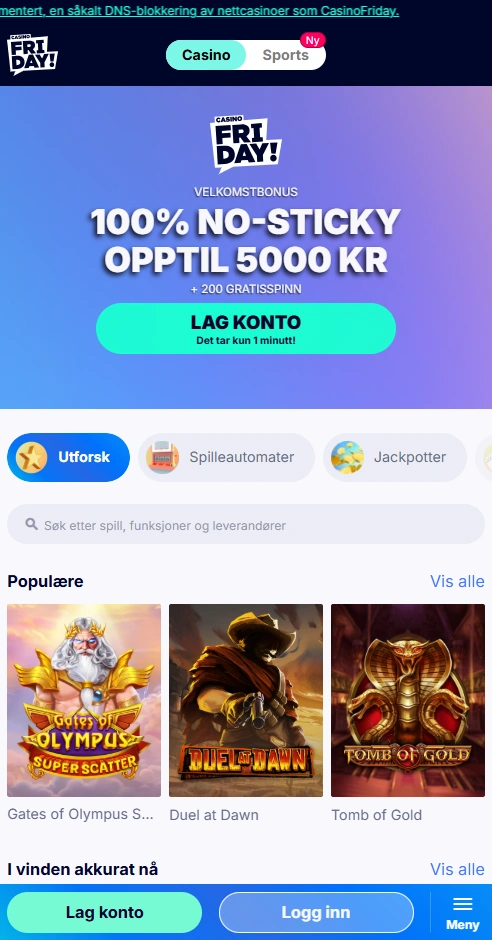This screenshot has width=492, height=940.
Task: Open the DNS-blokkering notice link
Action: pyautogui.click(x=200, y=11)
